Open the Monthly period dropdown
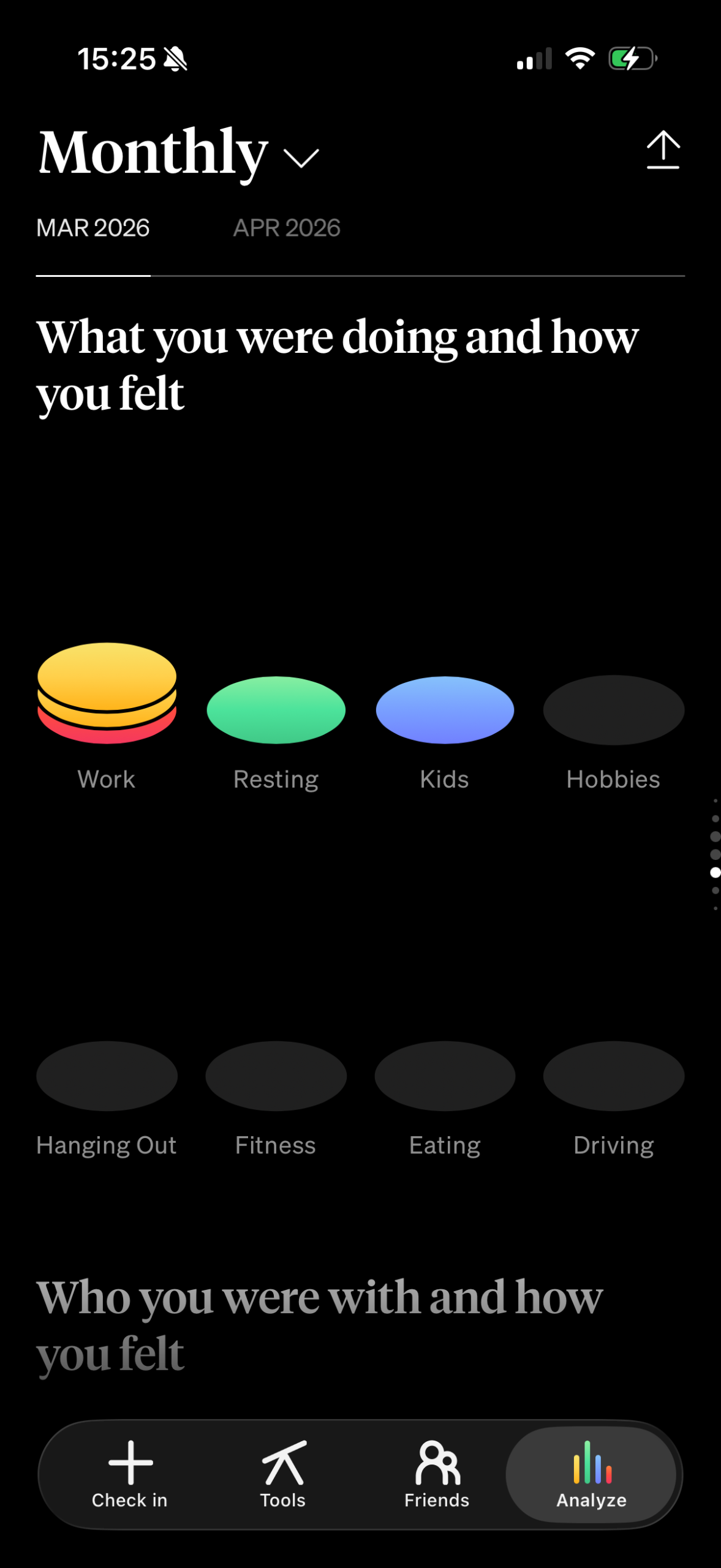The width and height of the screenshot is (721, 1568). coord(178,154)
